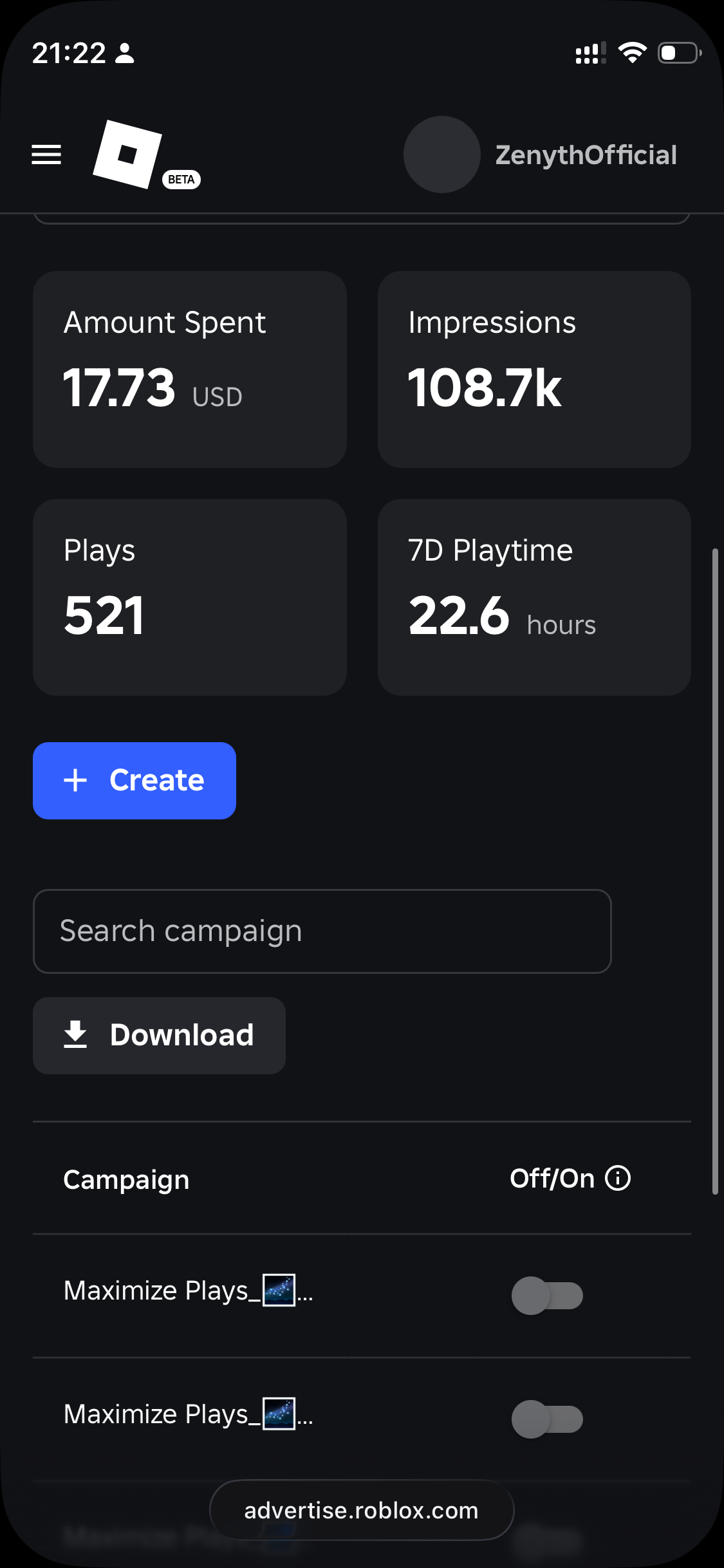The height and width of the screenshot is (1568, 724).
Task: Focus the Search campaign field
Action: click(x=322, y=931)
